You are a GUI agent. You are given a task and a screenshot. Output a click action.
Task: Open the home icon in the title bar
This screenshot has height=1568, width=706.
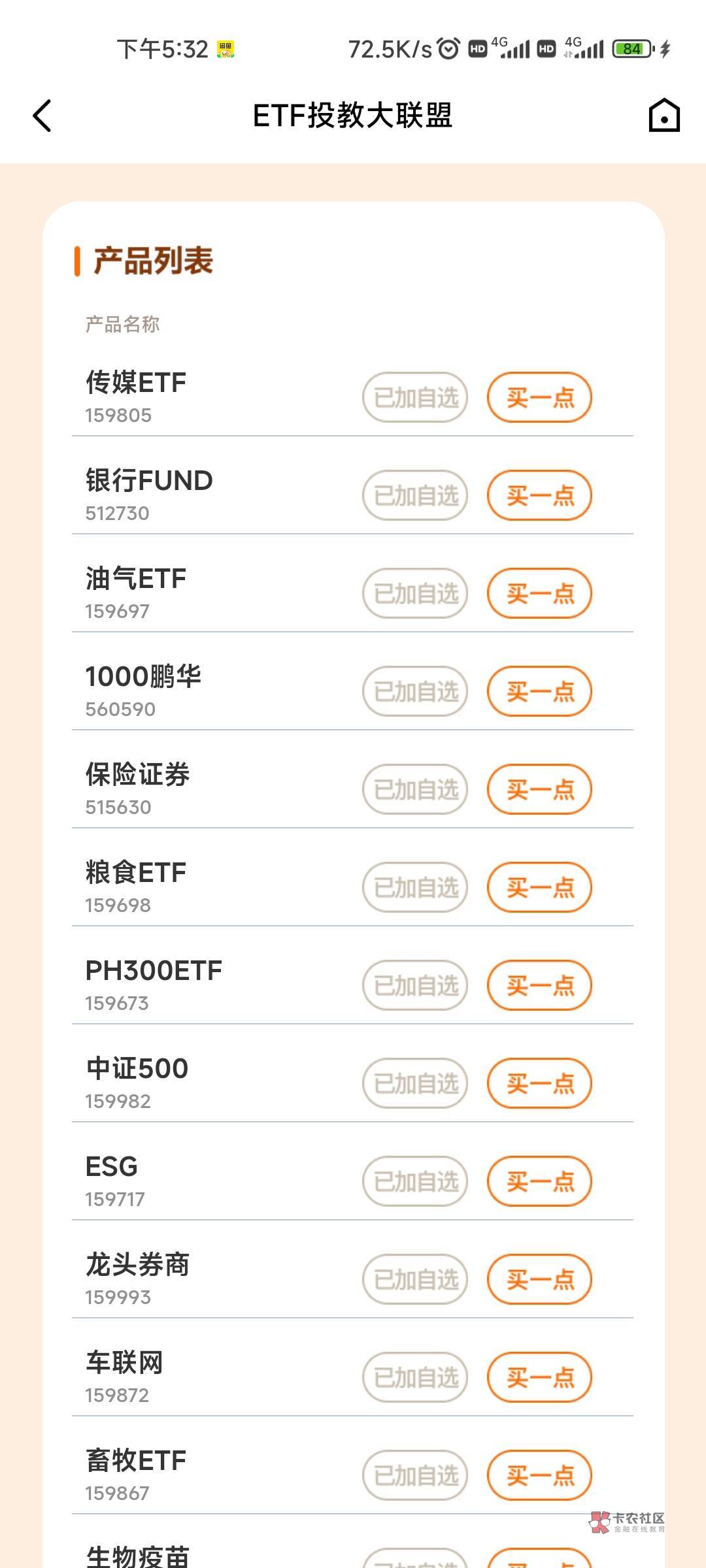click(664, 116)
